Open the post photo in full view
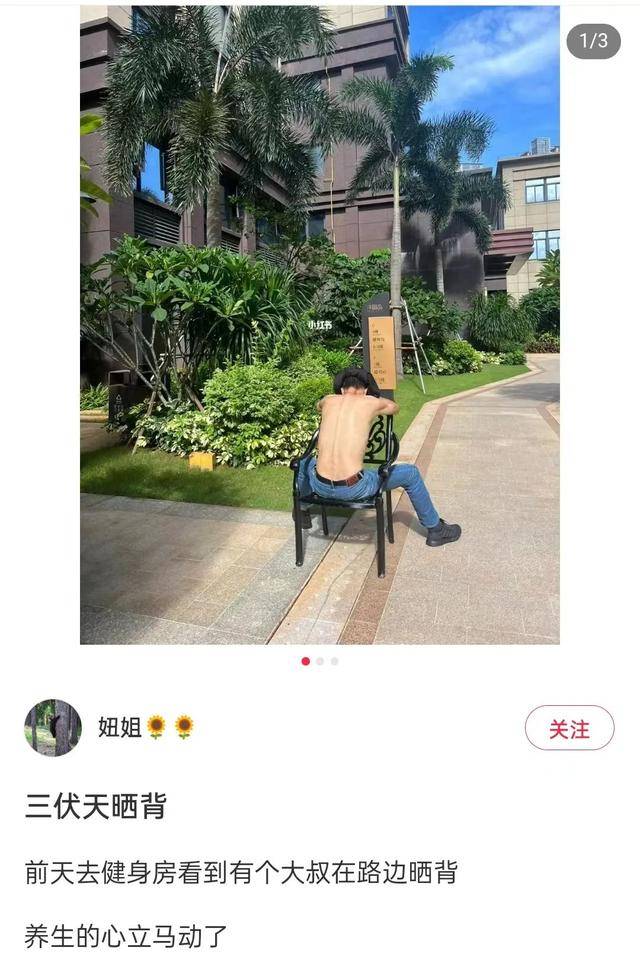640x960 pixels. pyautogui.click(x=320, y=324)
